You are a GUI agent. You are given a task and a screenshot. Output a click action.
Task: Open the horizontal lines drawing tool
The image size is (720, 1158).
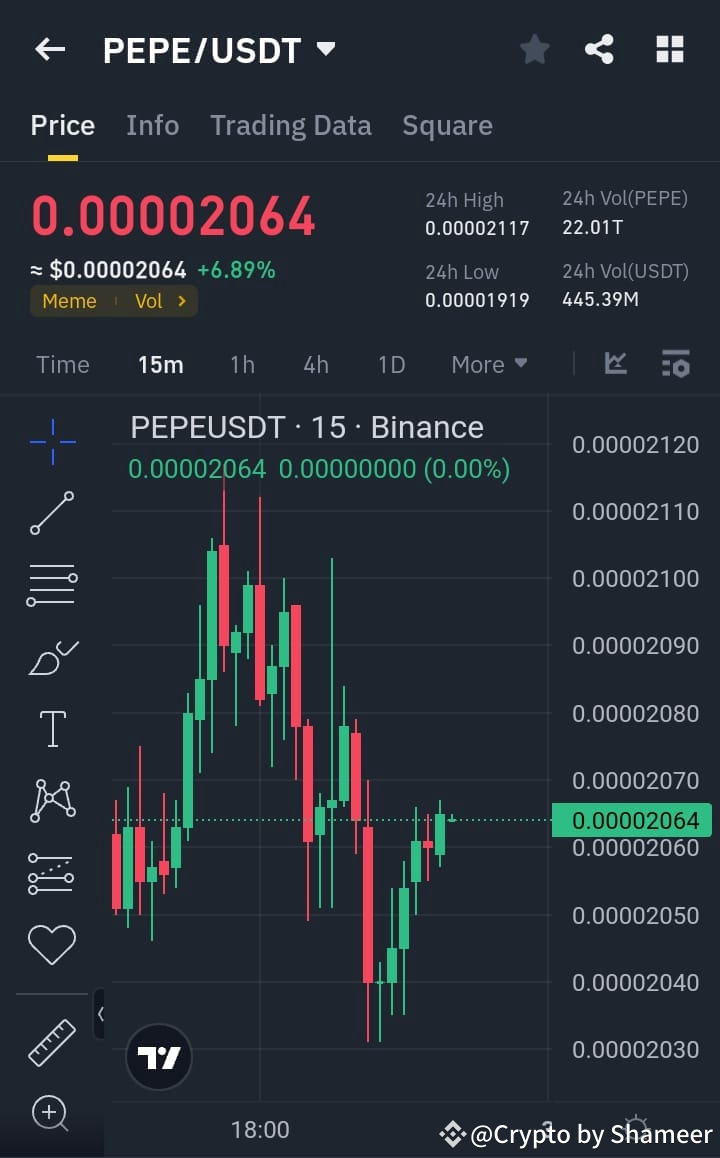click(52, 584)
